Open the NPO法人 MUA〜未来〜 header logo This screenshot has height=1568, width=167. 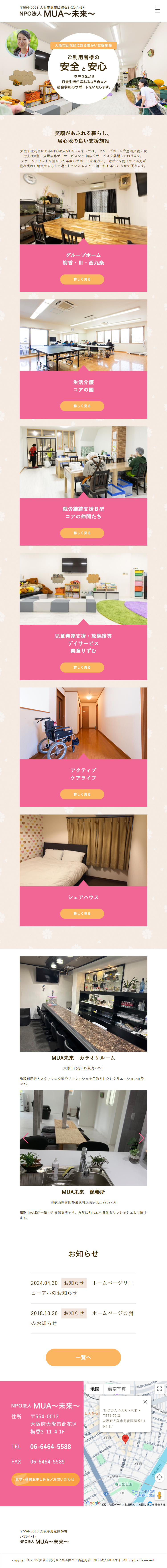(x=57, y=13)
